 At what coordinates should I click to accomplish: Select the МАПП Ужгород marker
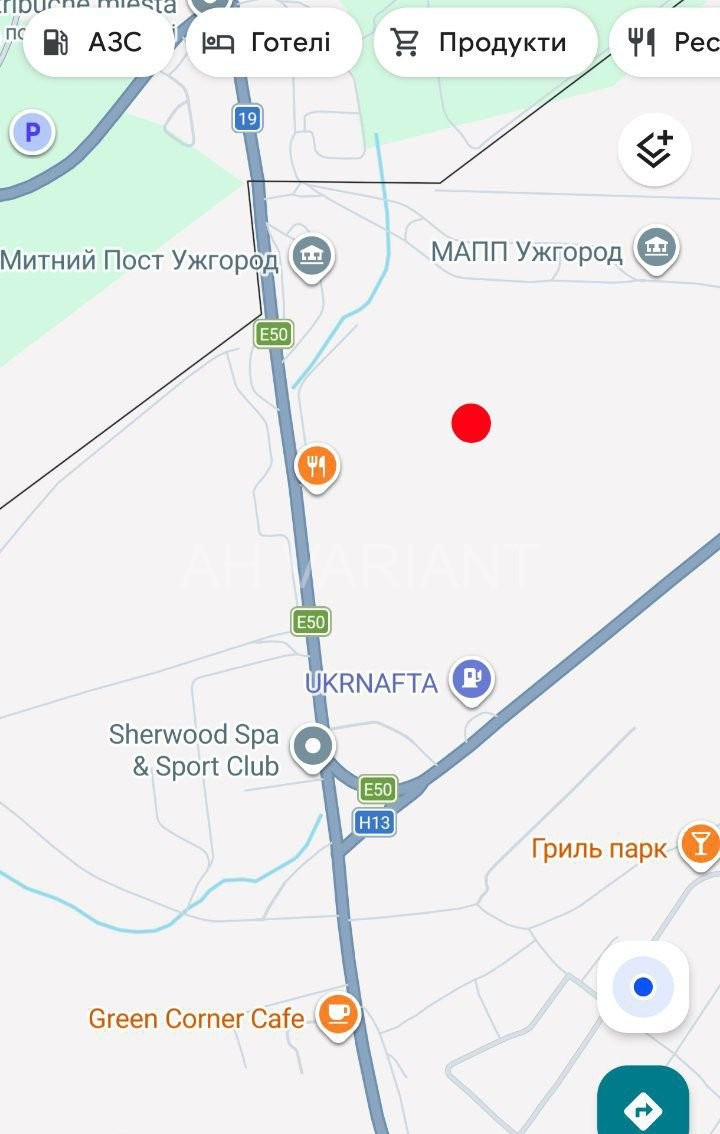click(x=657, y=249)
